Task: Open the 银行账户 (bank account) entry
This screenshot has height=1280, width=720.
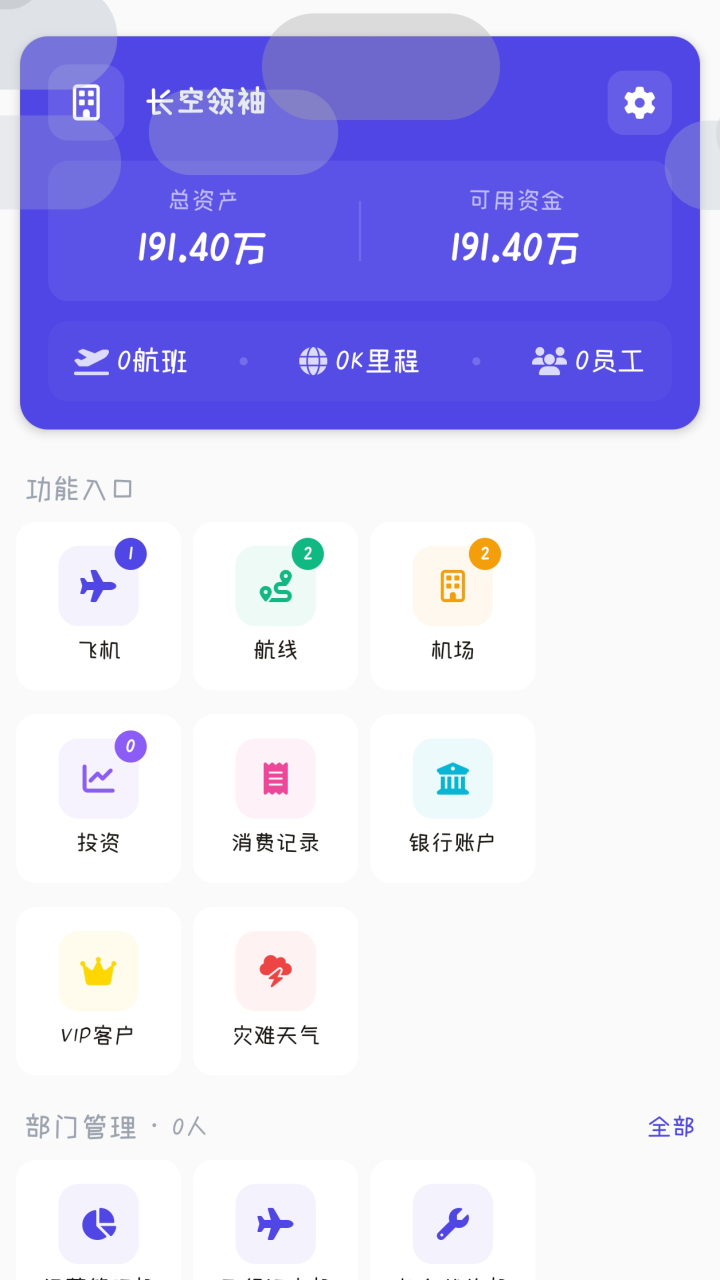Action: (x=452, y=798)
